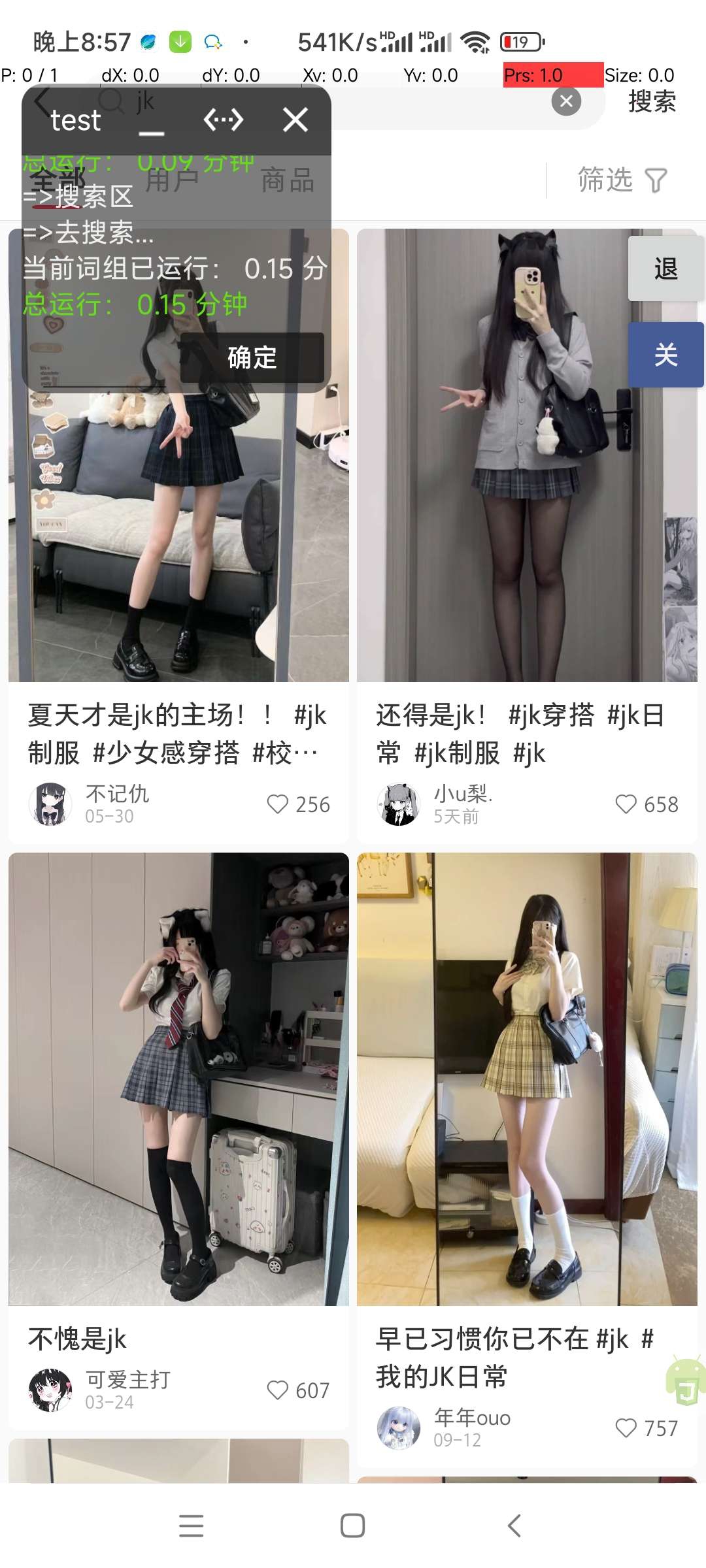This screenshot has width=706, height=1568.
Task: Open the 筛选 filter options
Action: [622, 180]
